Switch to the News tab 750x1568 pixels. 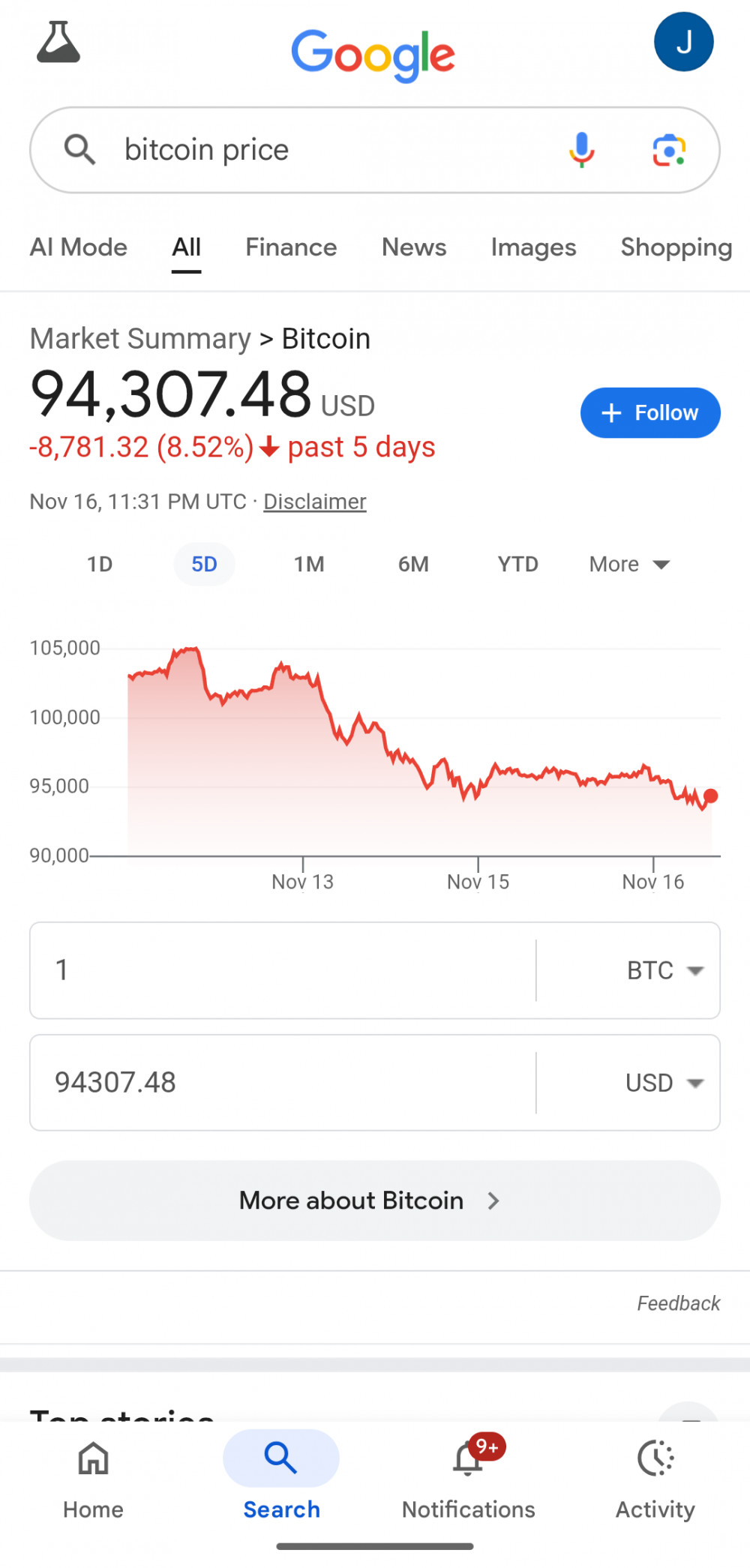click(x=414, y=247)
